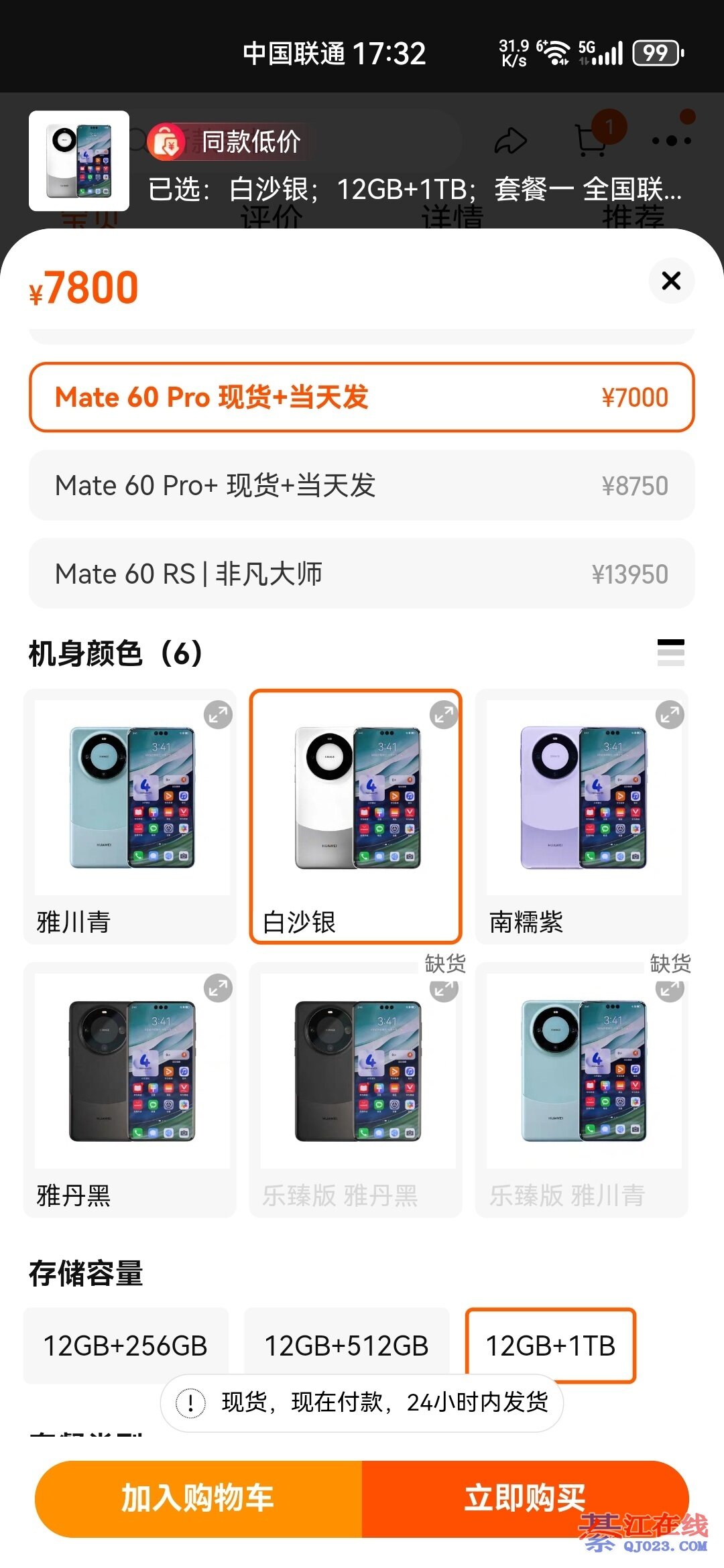Open the selected product thumbnail image

click(79, 161)
